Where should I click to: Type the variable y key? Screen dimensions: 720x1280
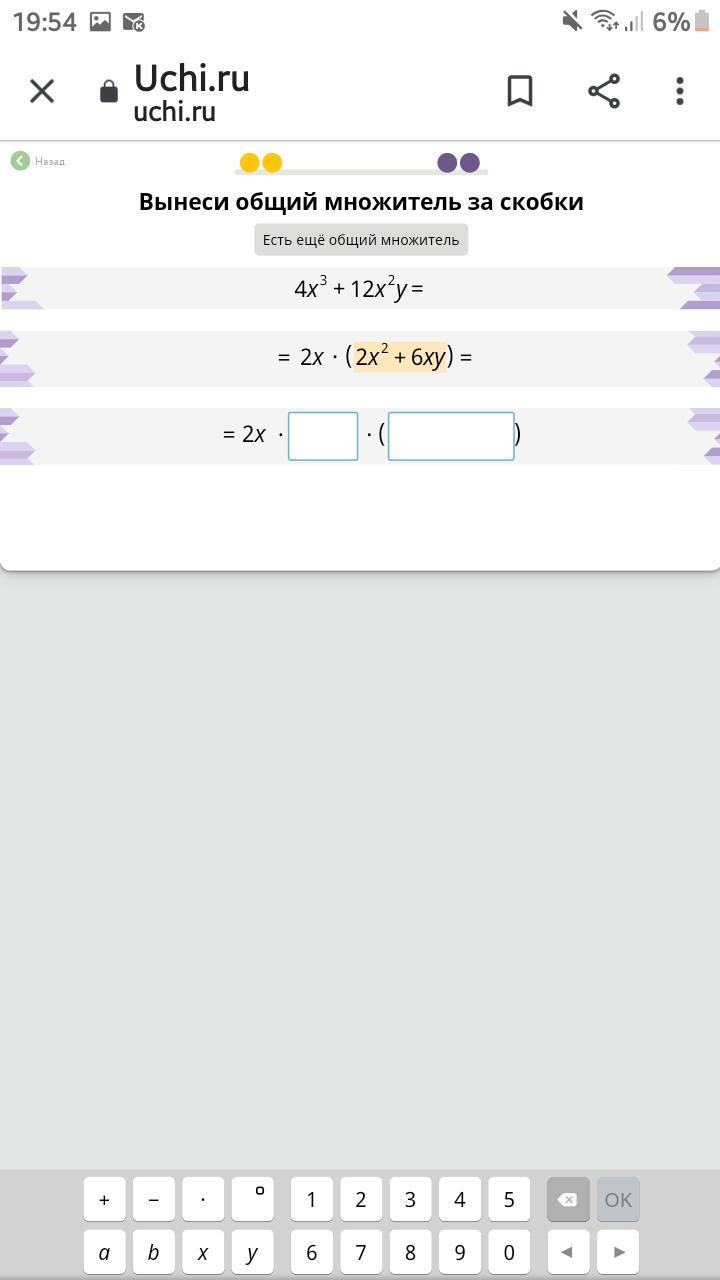click(252, 1252)
